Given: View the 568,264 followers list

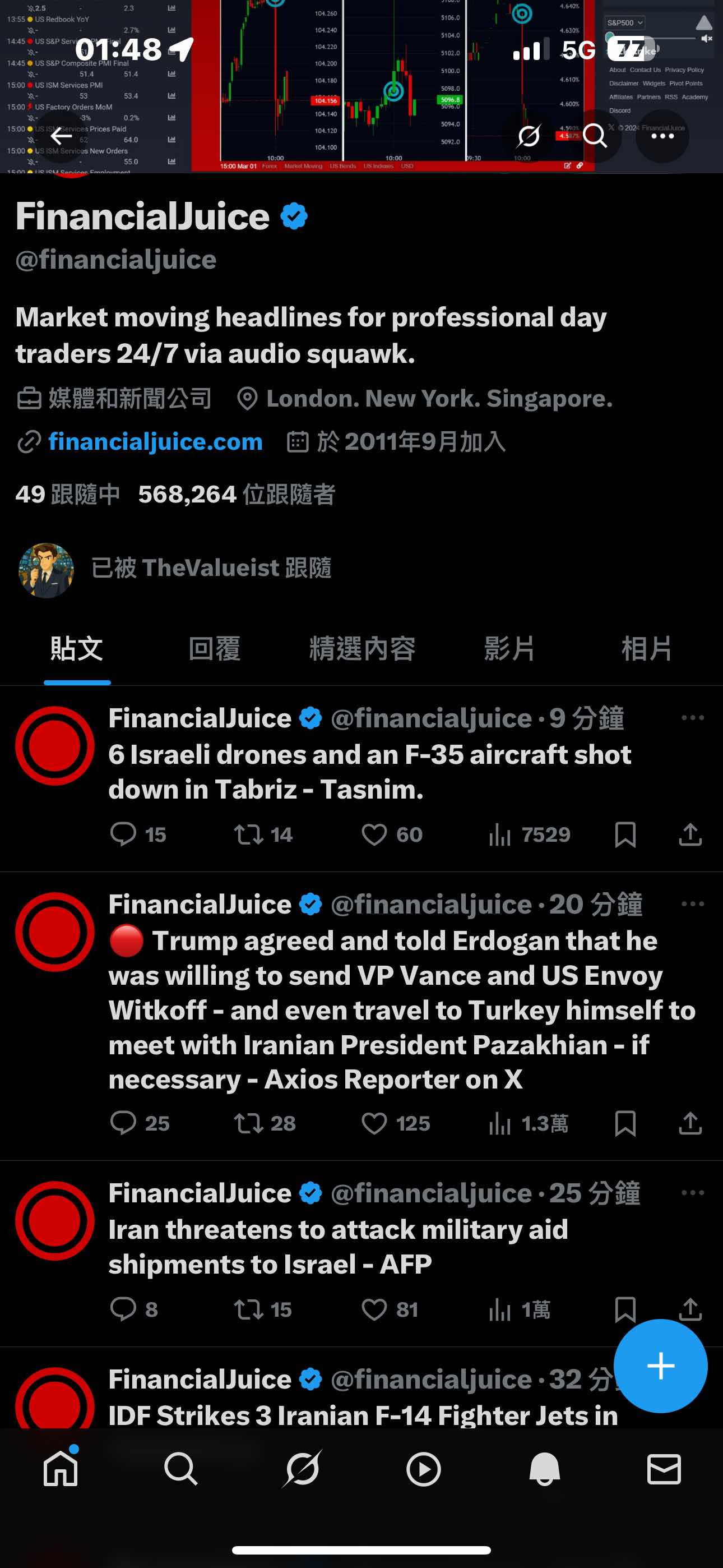Looking at the screenshot, I should click(236, 494).
